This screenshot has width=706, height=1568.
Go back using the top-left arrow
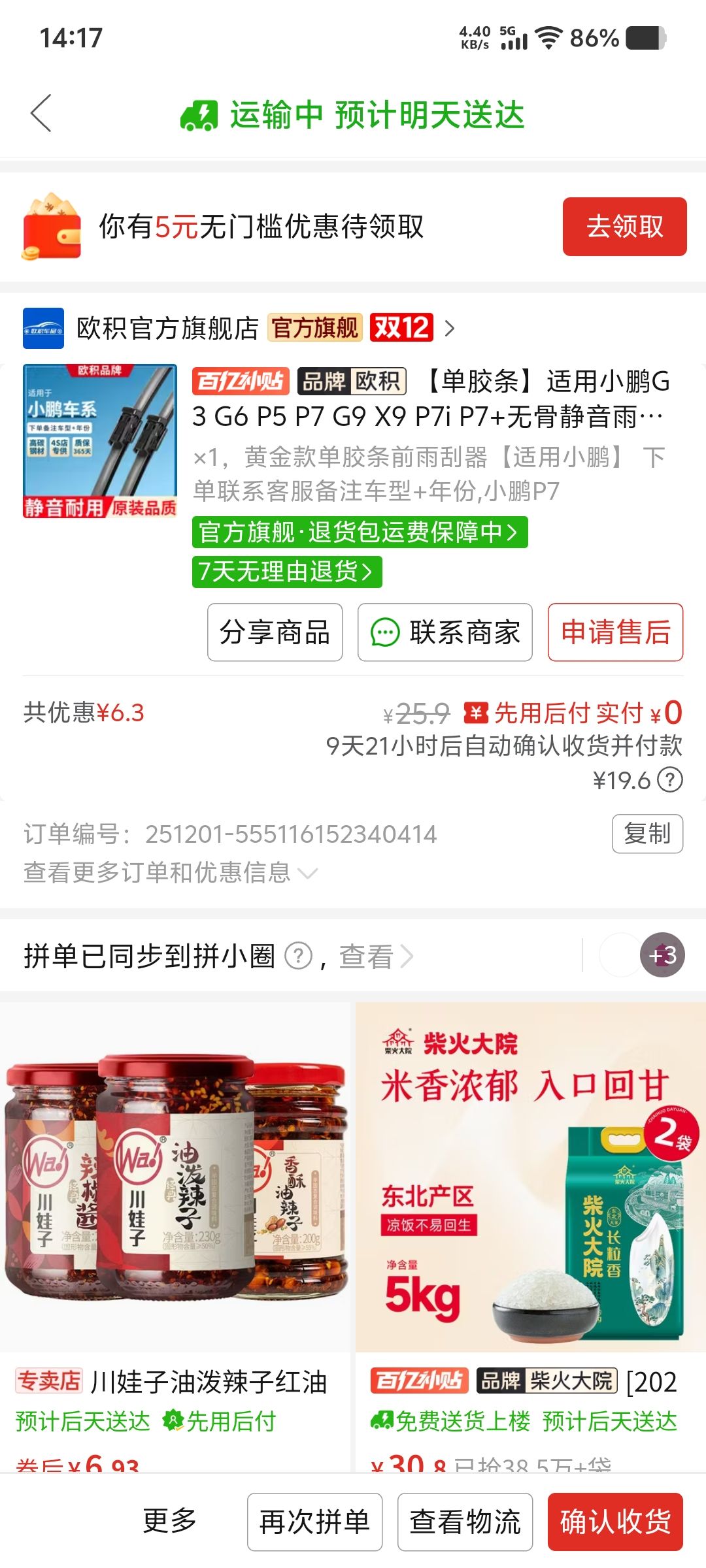[41, 114]
